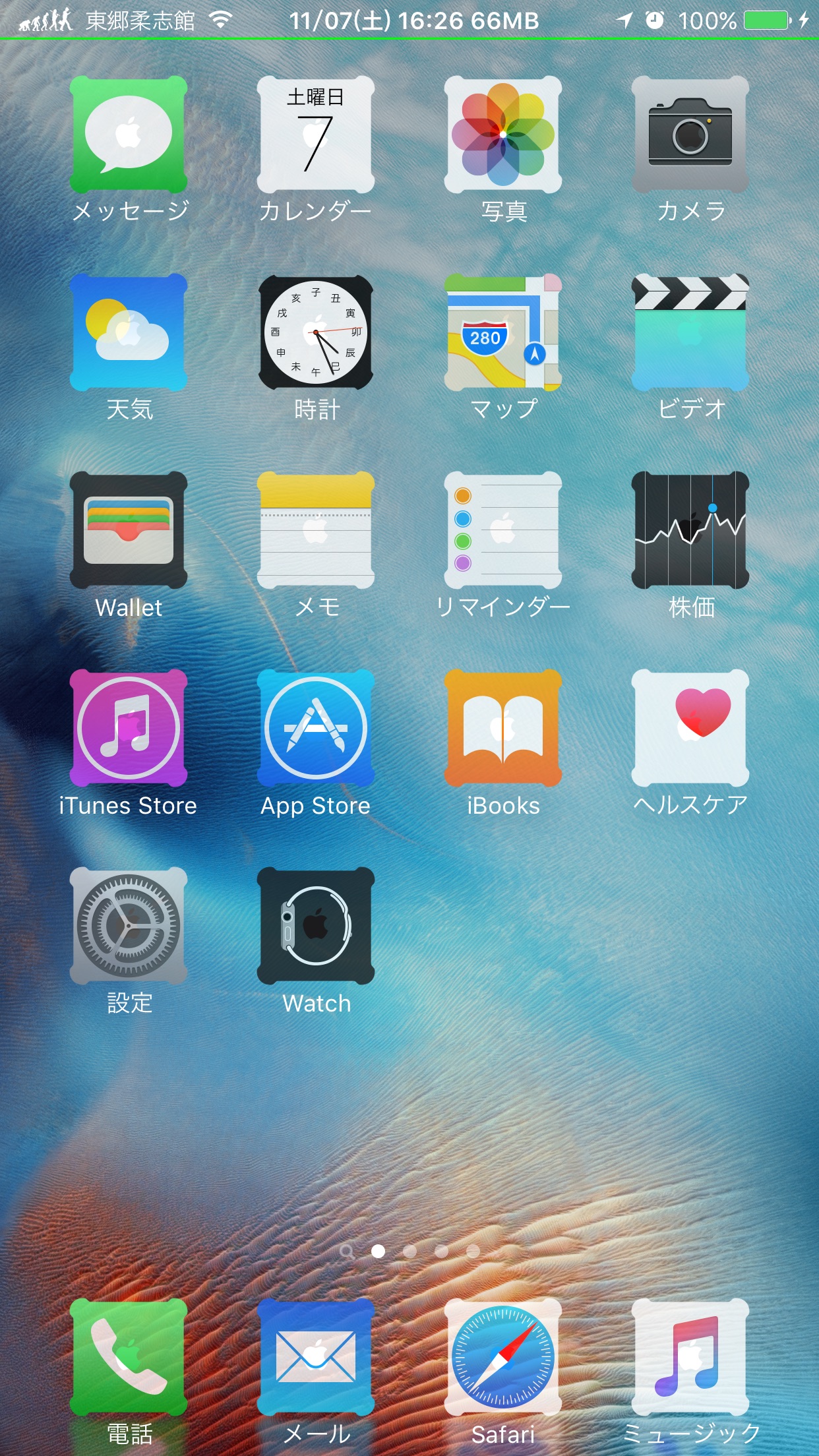Open the カメラ (Camera) app

(x=690, y=135)
